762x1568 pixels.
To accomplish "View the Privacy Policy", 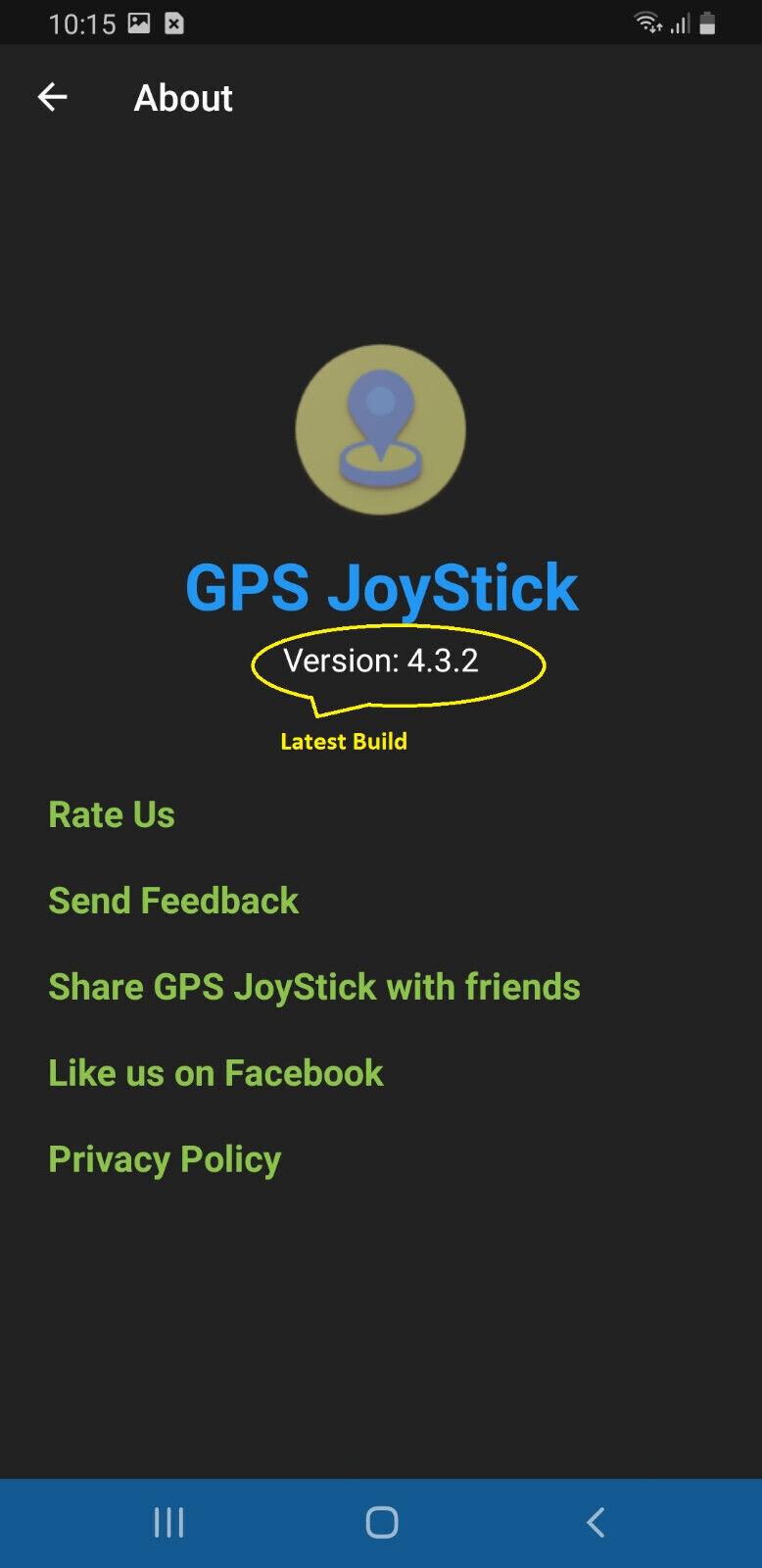I will coord(165,1159).
